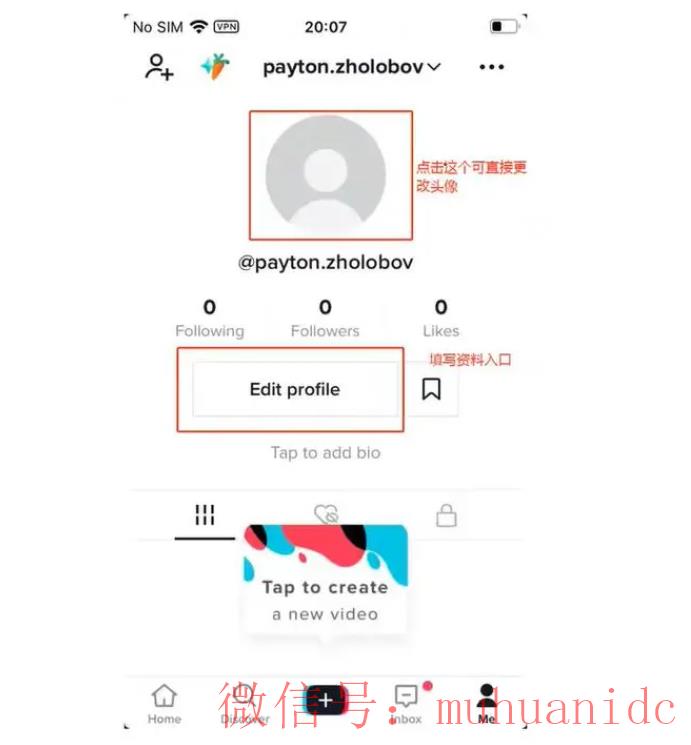View the Following list
The image size is (691, 745).
[209, 318]
